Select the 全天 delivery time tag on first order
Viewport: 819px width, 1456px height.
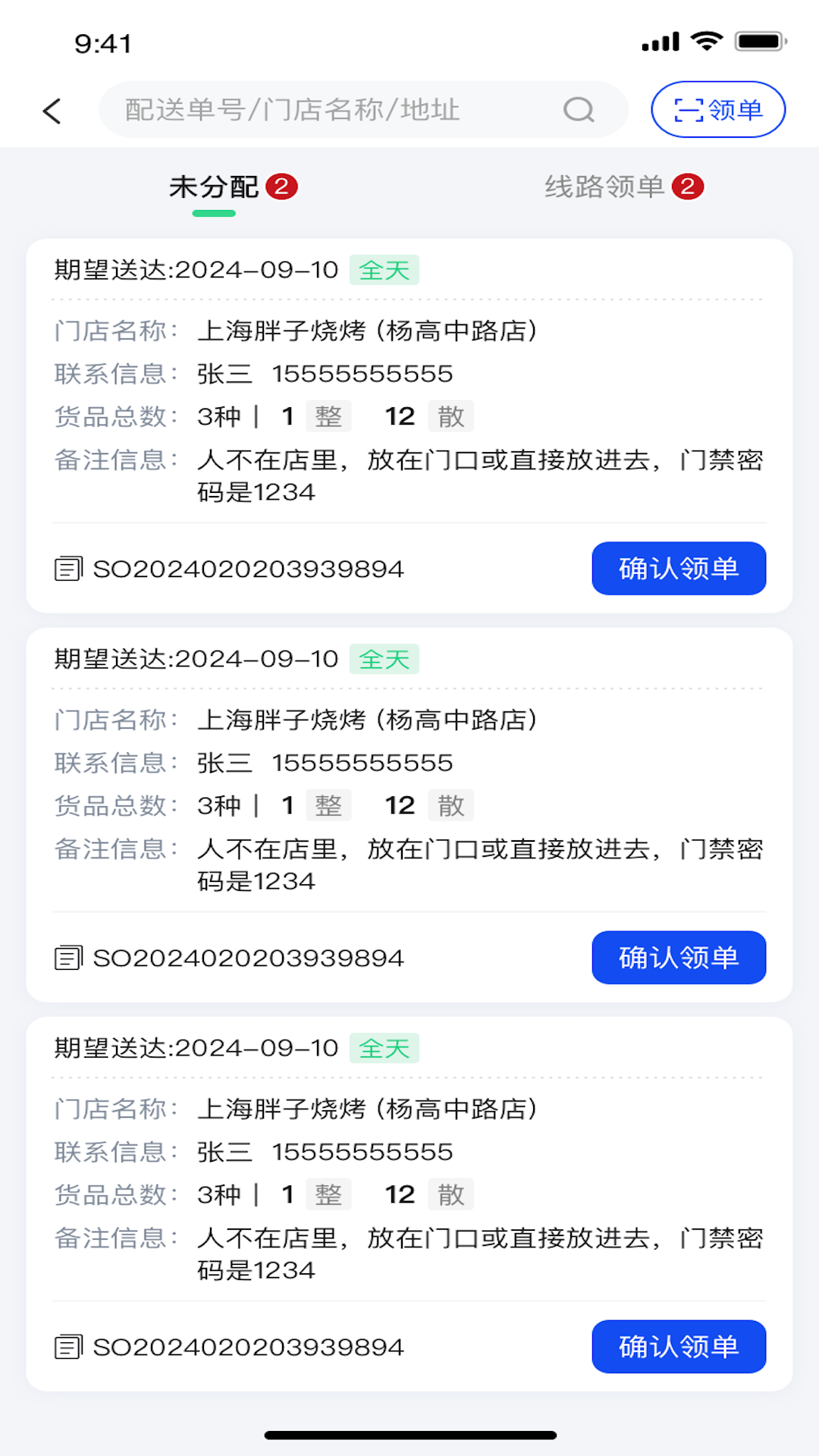click(x=385, y=269)
